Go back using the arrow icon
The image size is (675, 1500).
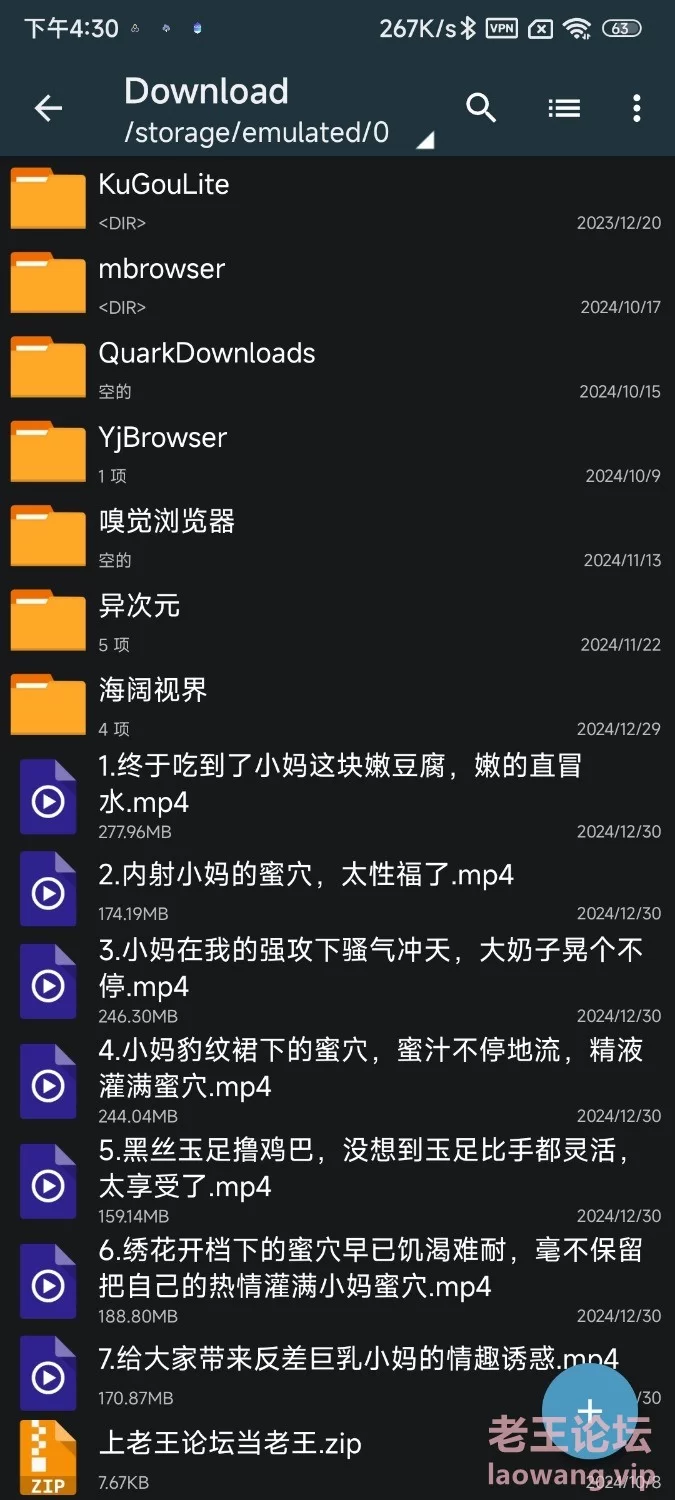point(48,108)
